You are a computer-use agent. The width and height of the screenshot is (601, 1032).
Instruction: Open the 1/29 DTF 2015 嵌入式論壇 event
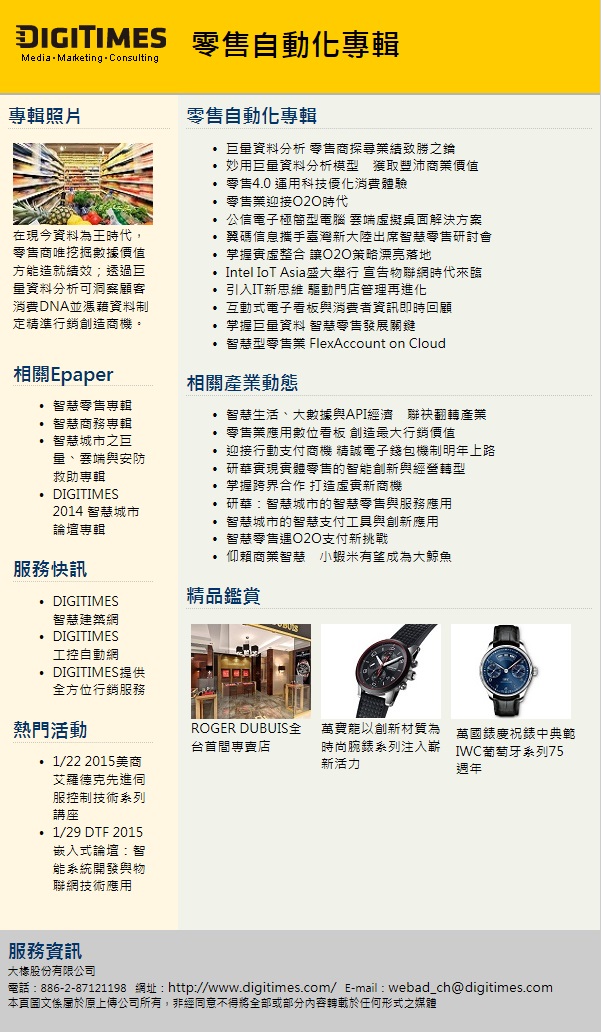(x=99, y=859)
